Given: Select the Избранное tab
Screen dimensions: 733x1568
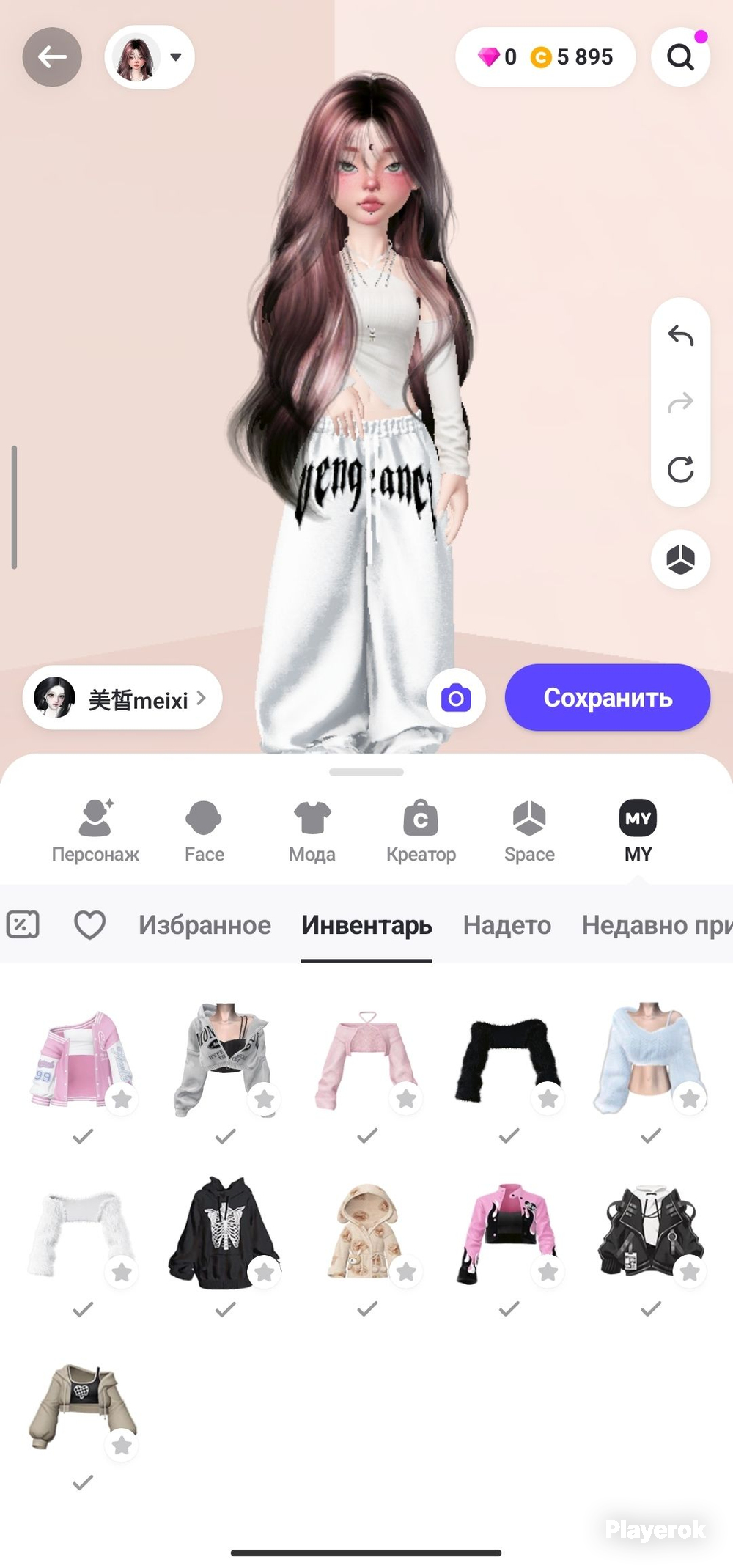Looking at the screenshot, I should tap(205, 925).
